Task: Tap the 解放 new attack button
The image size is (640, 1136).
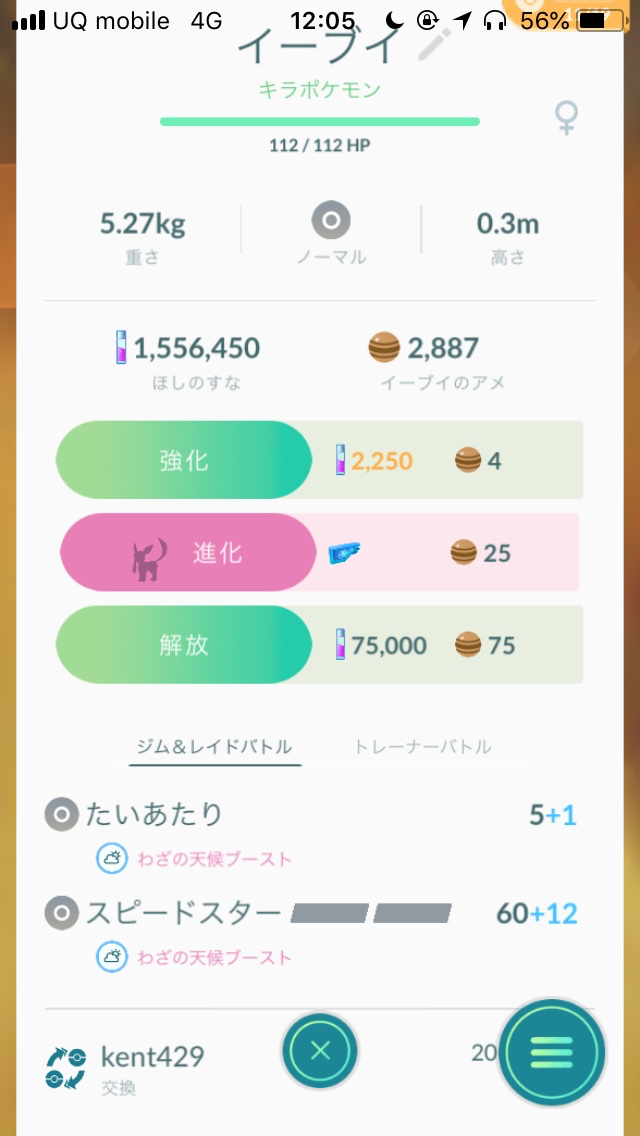Action: (184, 645)
